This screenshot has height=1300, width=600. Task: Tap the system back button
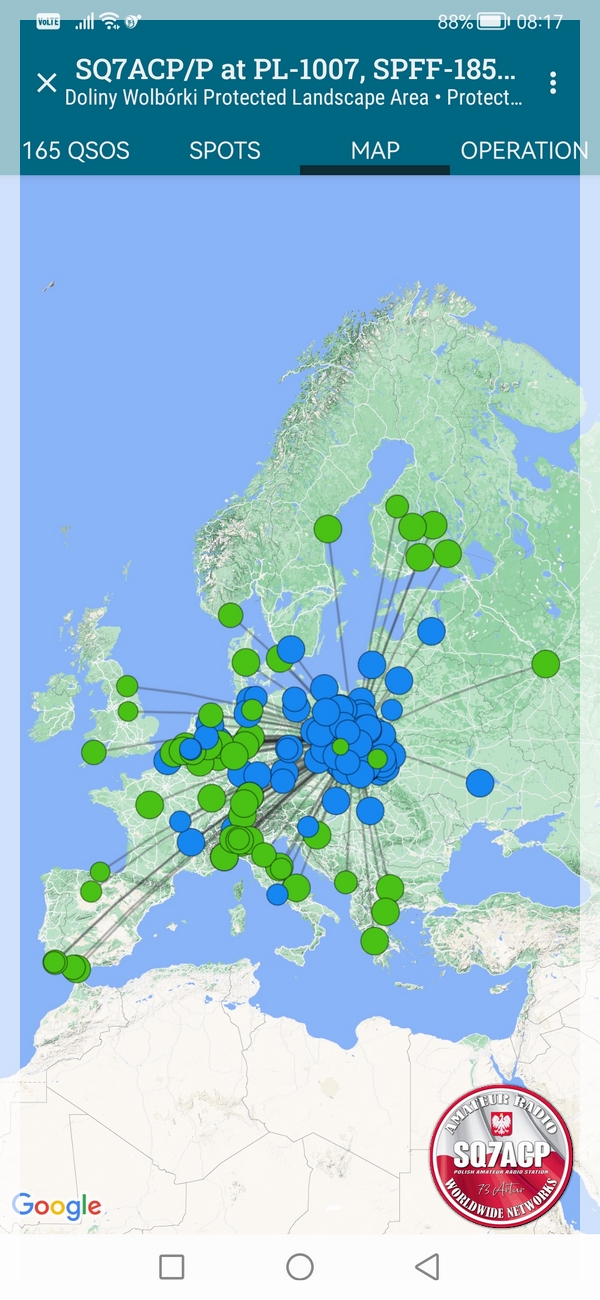pos(427,1267)
